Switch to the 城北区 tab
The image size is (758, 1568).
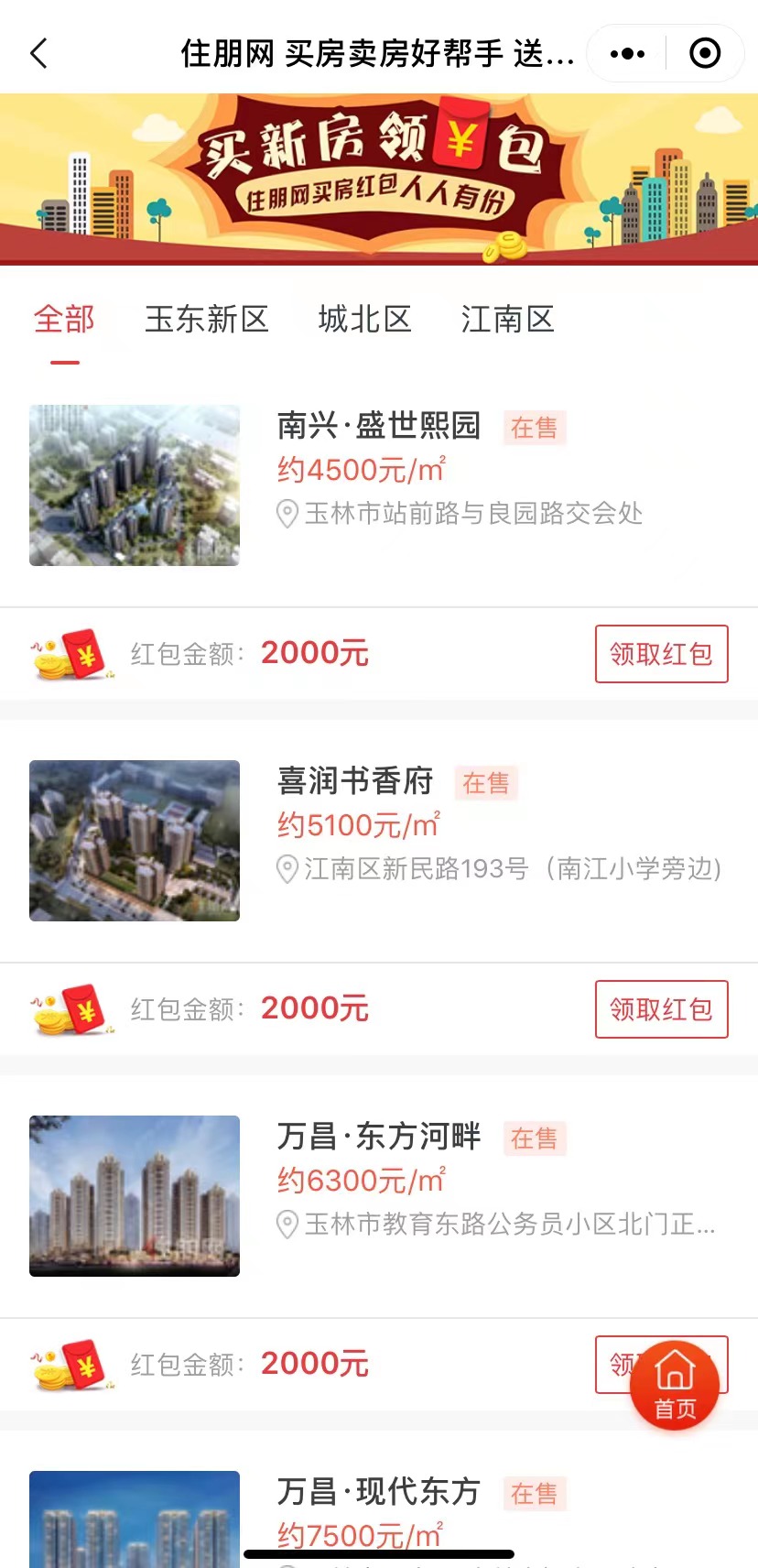coord(364,320)
